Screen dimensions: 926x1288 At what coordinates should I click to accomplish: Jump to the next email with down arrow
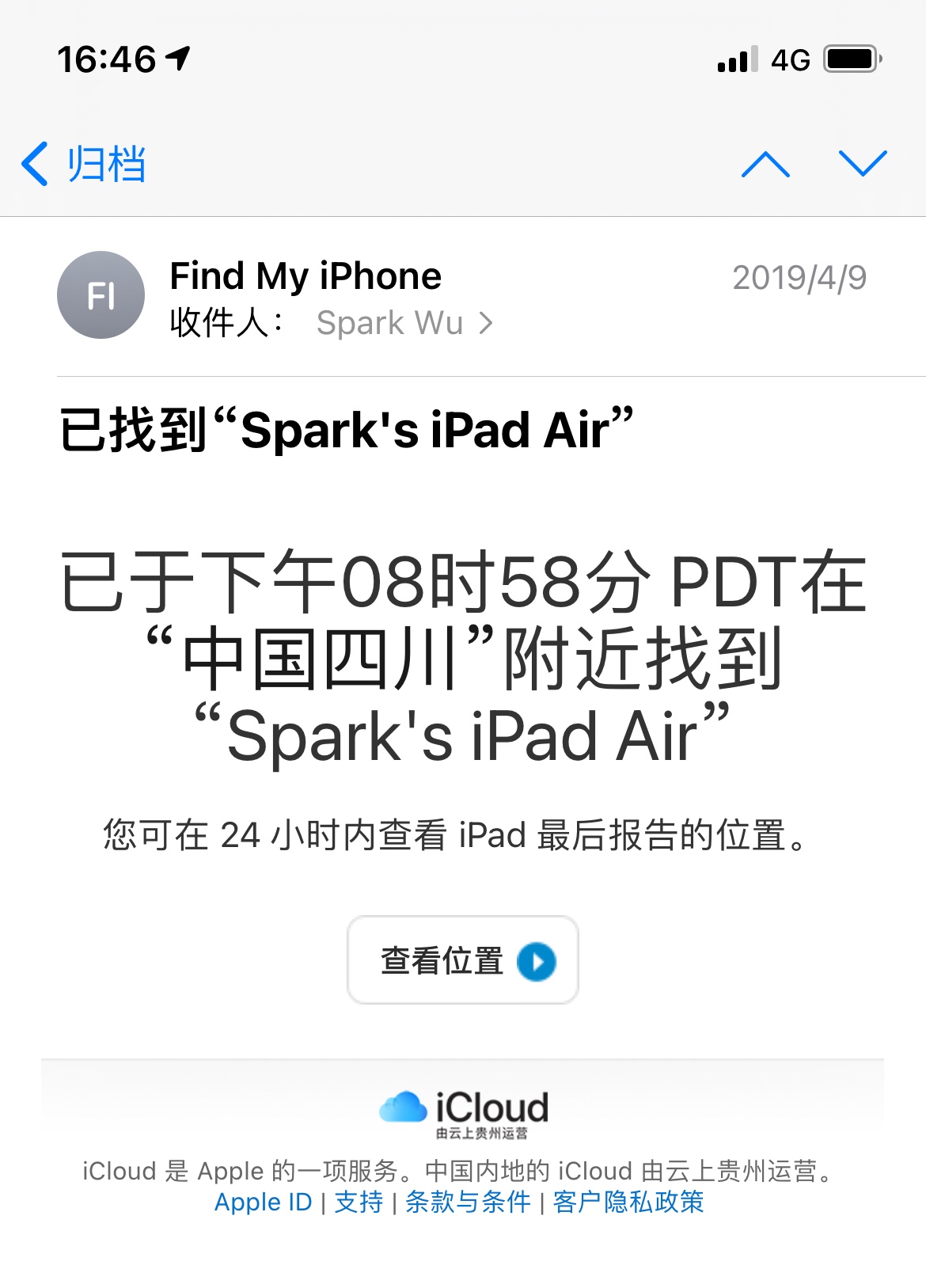point(863,164)
